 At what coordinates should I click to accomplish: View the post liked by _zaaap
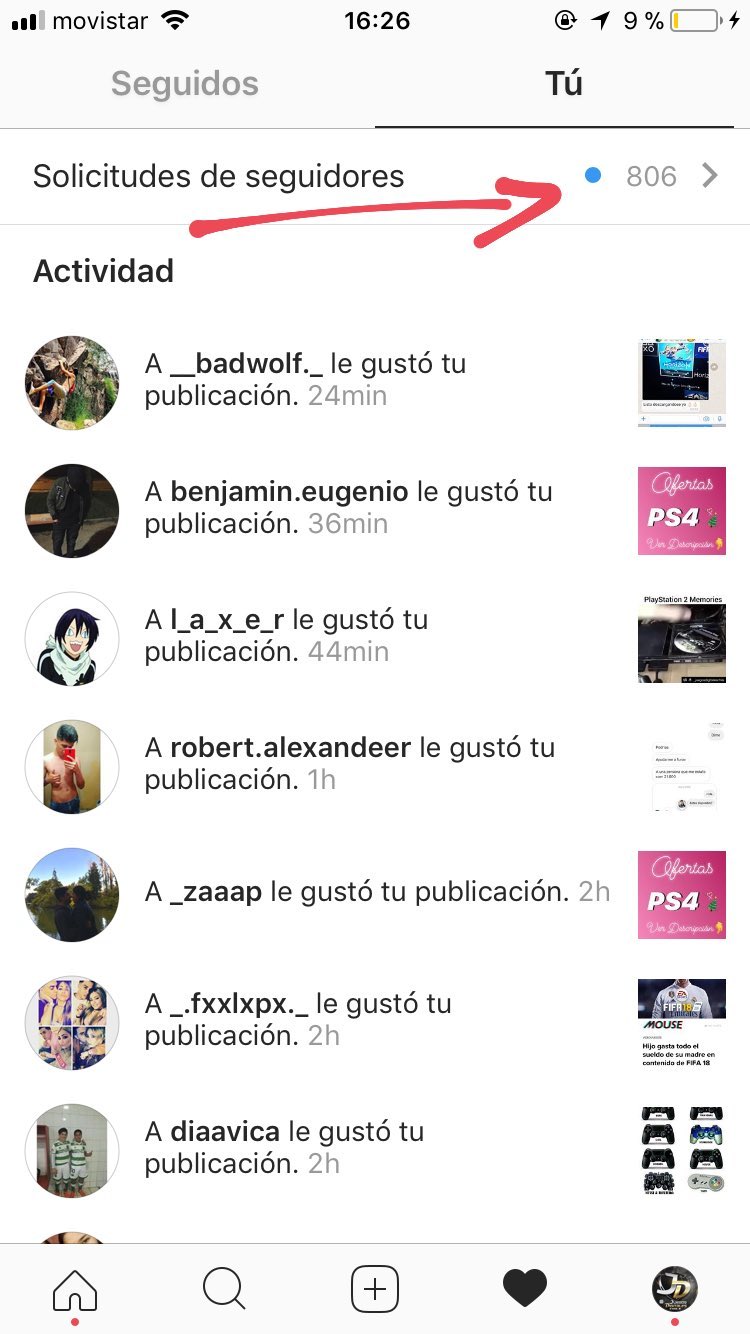pyautogui.click(x=682, y=895)
